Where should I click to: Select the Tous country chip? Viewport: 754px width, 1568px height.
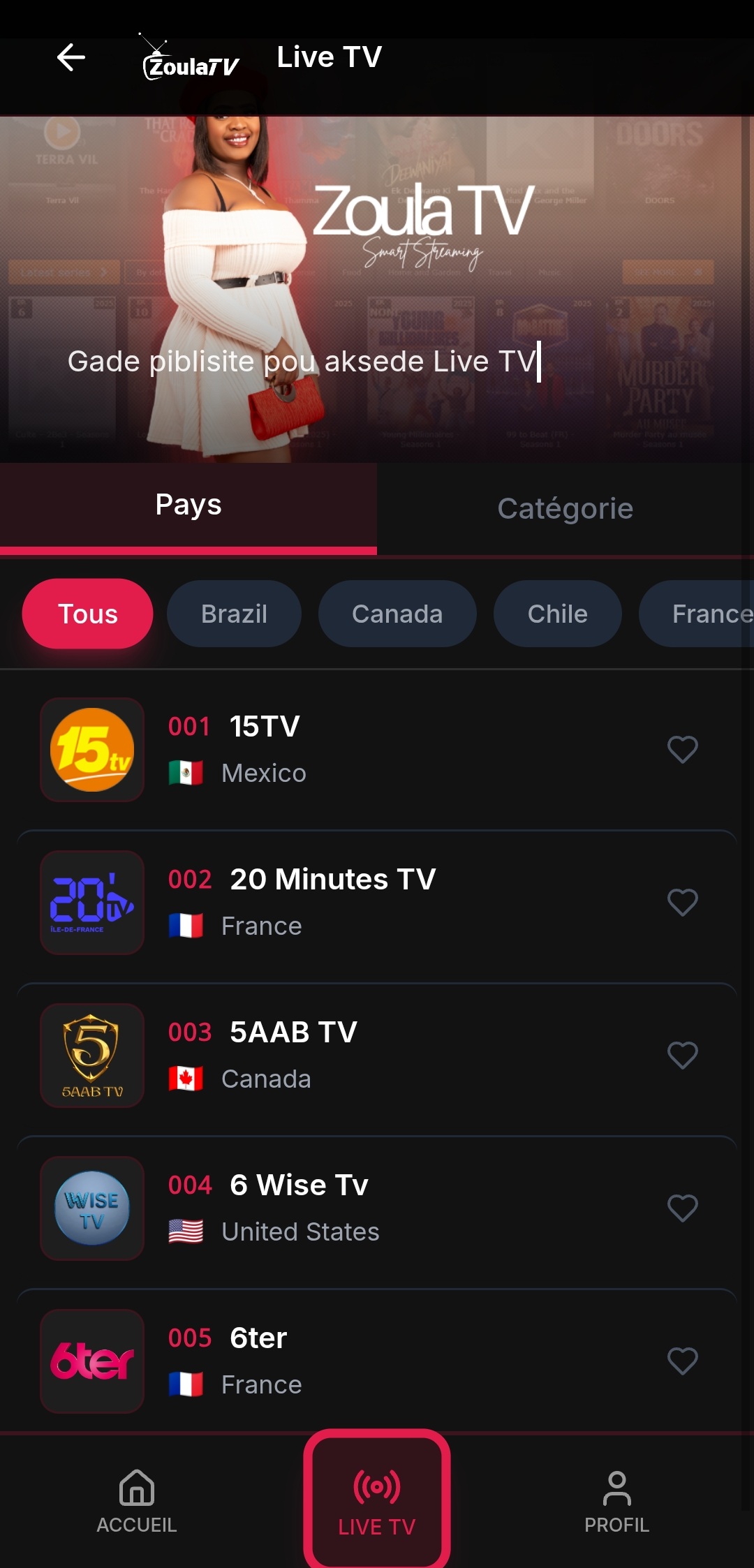pos(88,614)
